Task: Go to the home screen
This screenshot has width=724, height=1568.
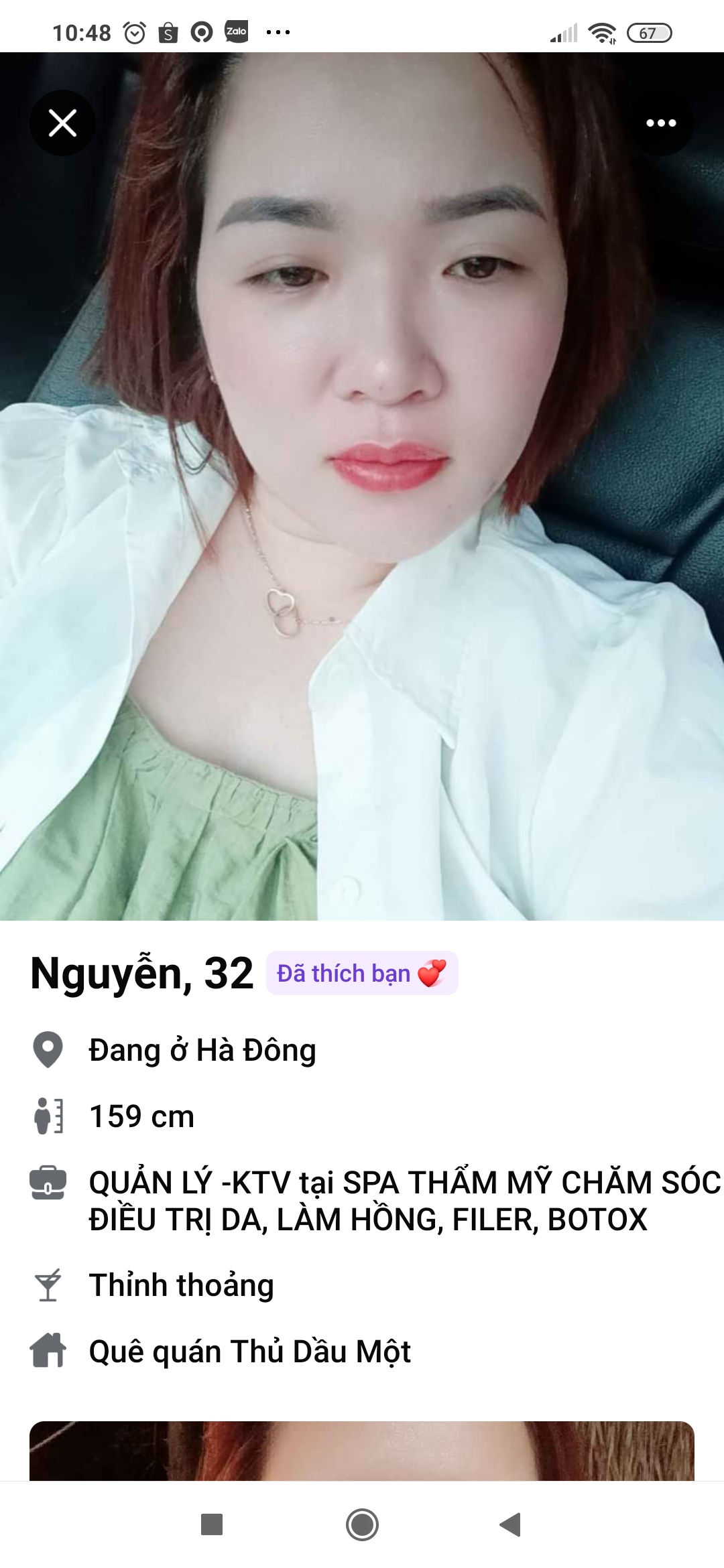Action: 362,1524
